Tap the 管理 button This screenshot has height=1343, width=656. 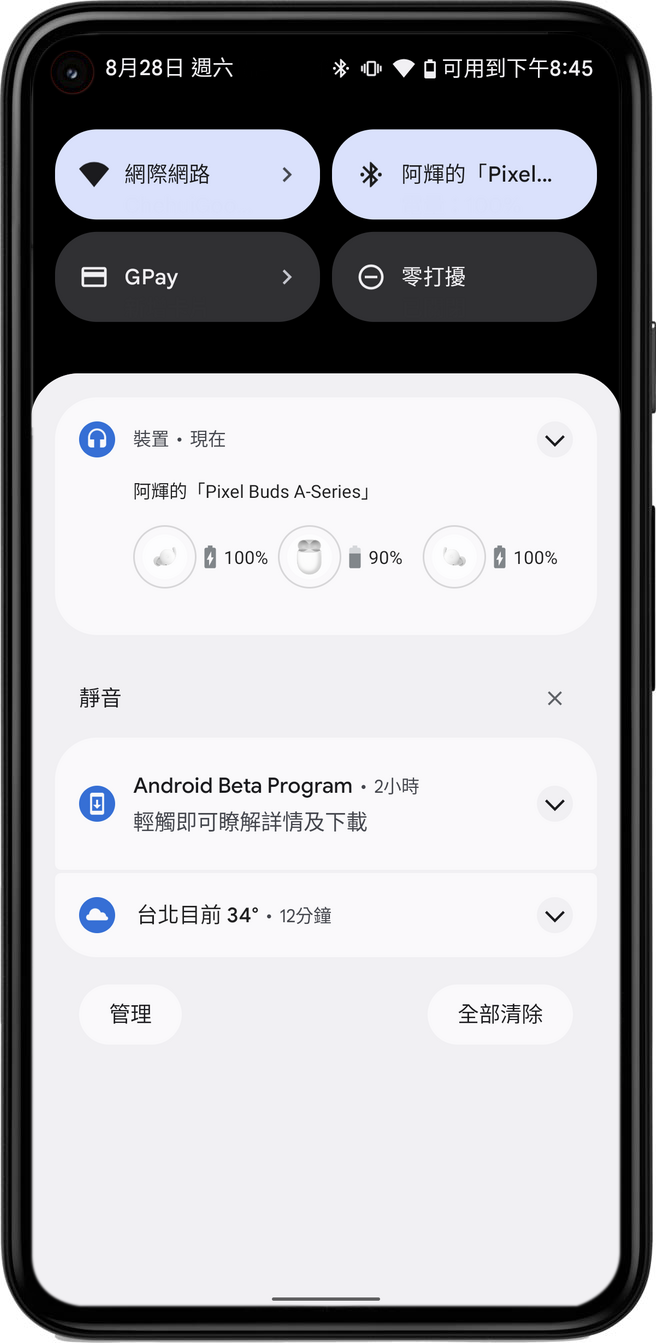[130, 1014]
